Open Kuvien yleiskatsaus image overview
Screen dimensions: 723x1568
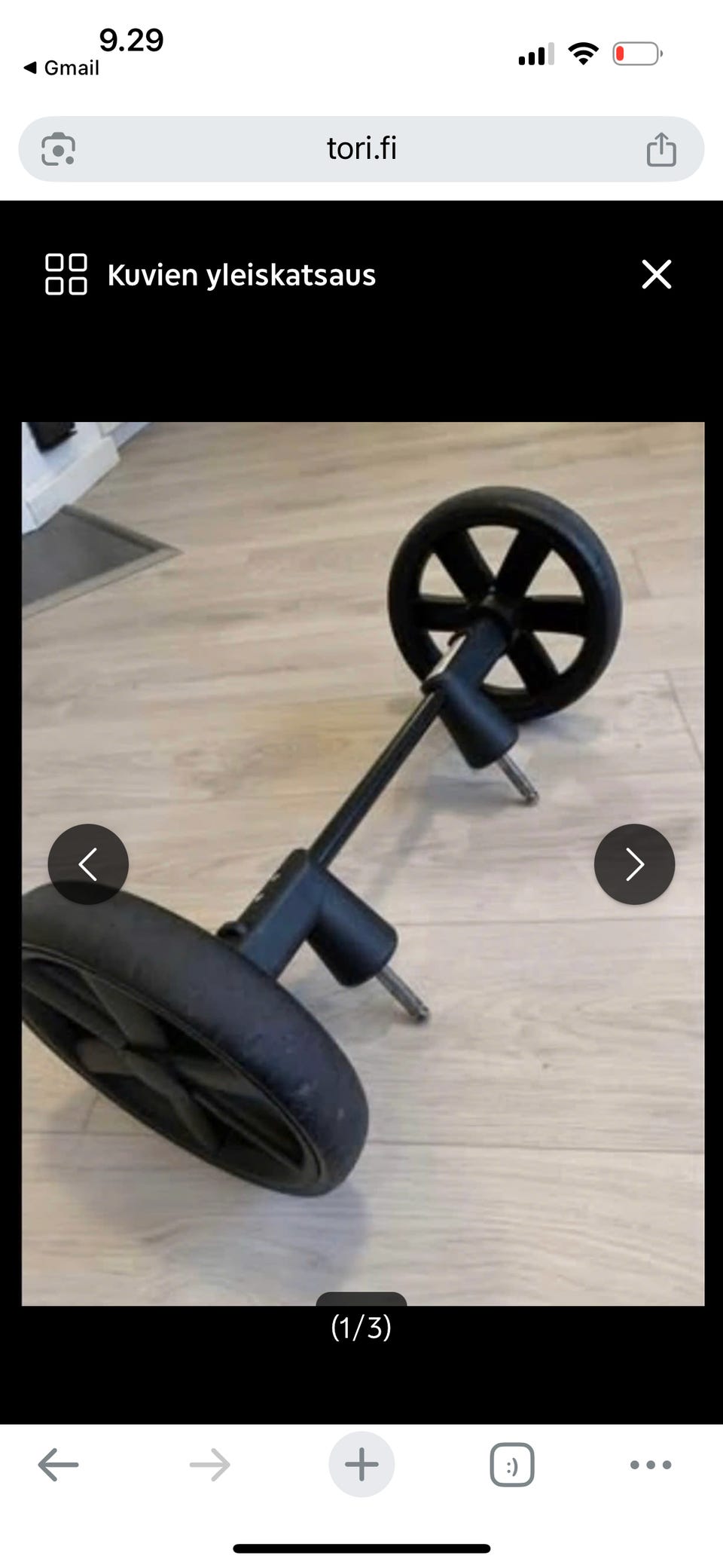(x=210, y=275)
